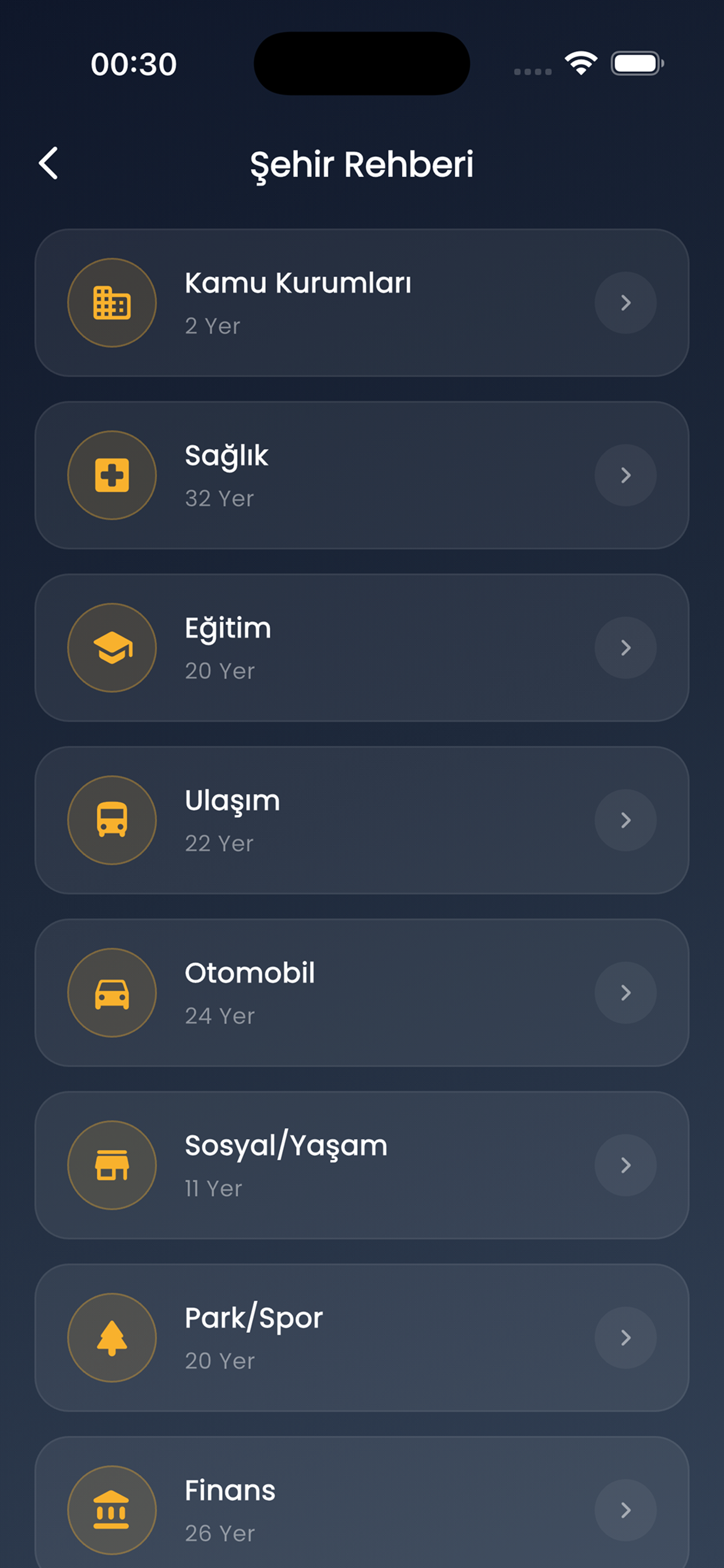Open the Sağlık category

coord(361,475)
